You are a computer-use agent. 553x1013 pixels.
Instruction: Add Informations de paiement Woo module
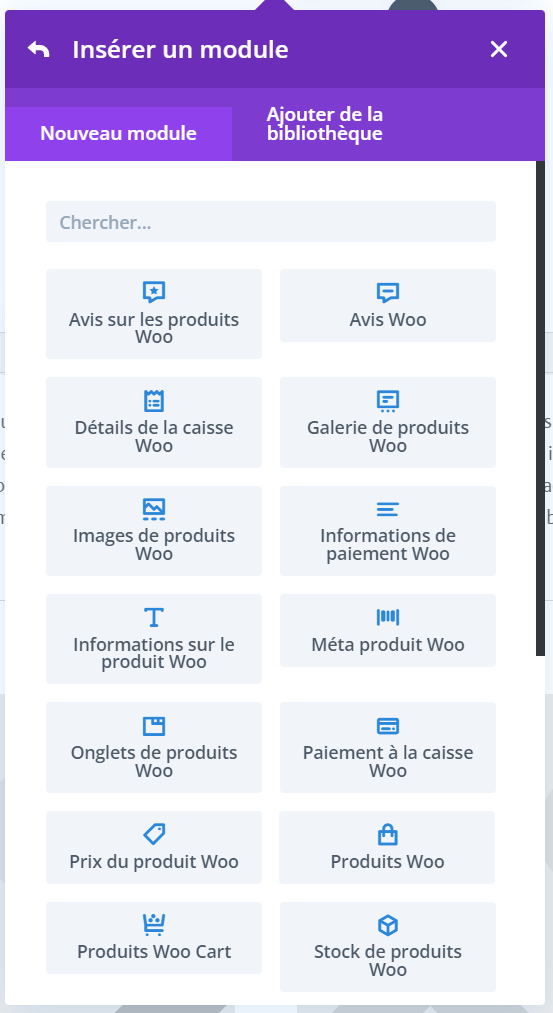(388, 531)
